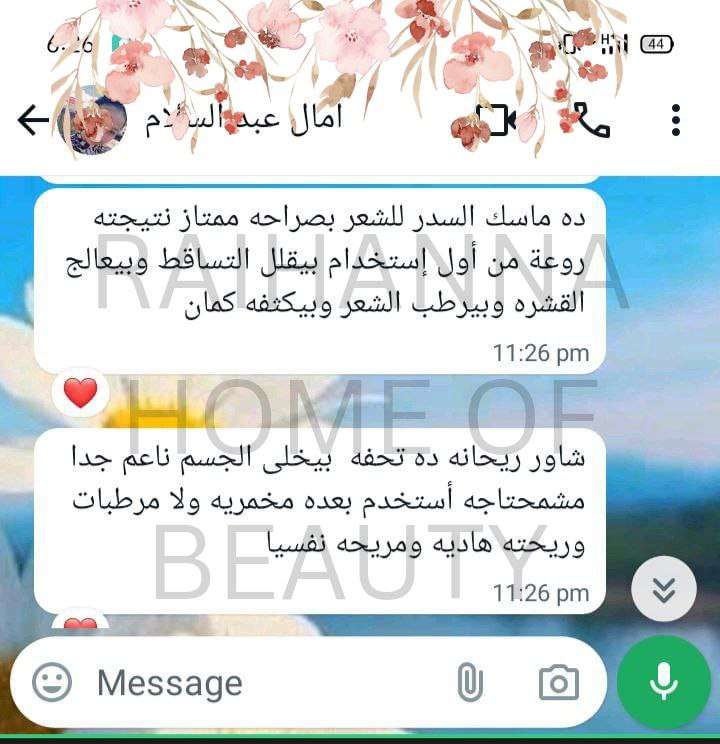Attach a file with the paperclip
The image size is (720, 744).
[x=469, y=683]
